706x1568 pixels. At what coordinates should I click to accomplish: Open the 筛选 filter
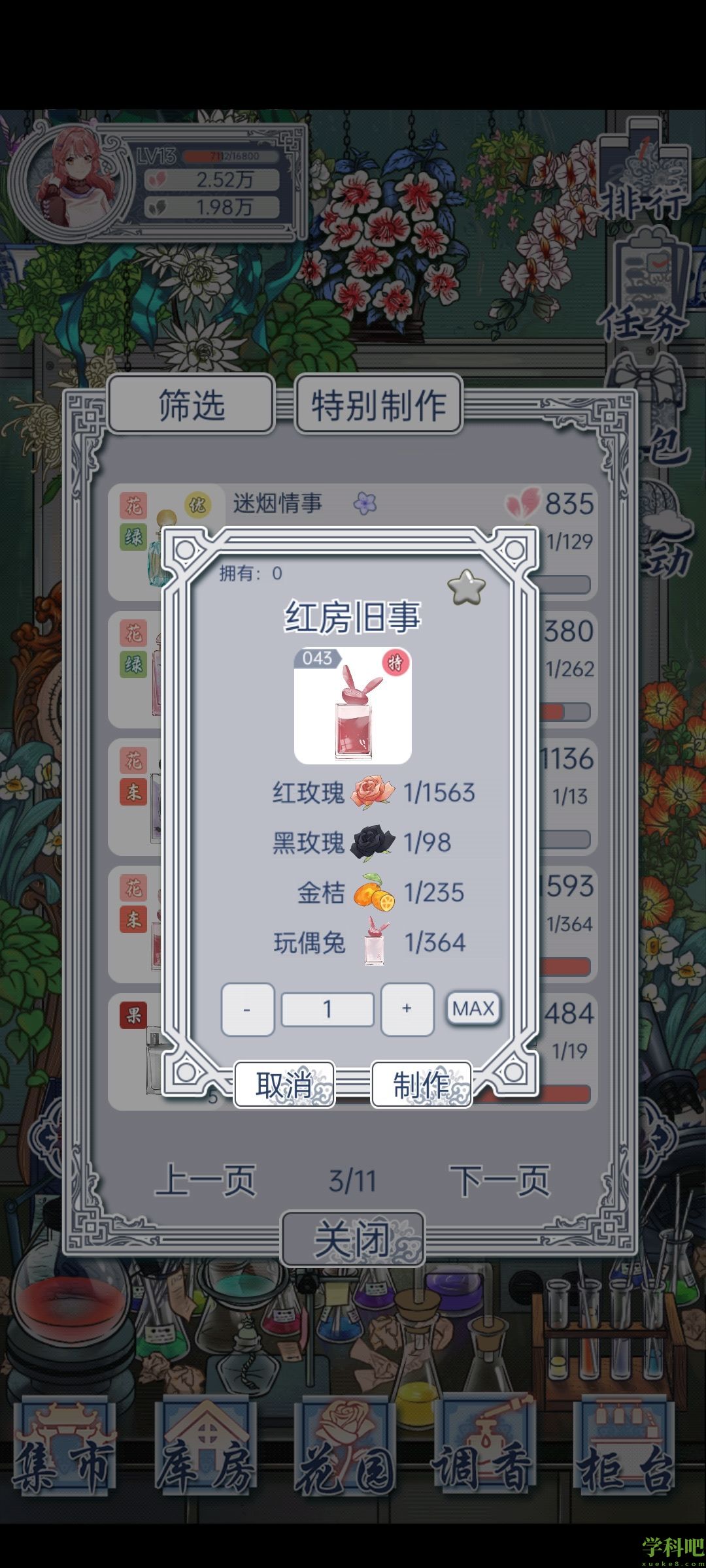click(191, 404)
